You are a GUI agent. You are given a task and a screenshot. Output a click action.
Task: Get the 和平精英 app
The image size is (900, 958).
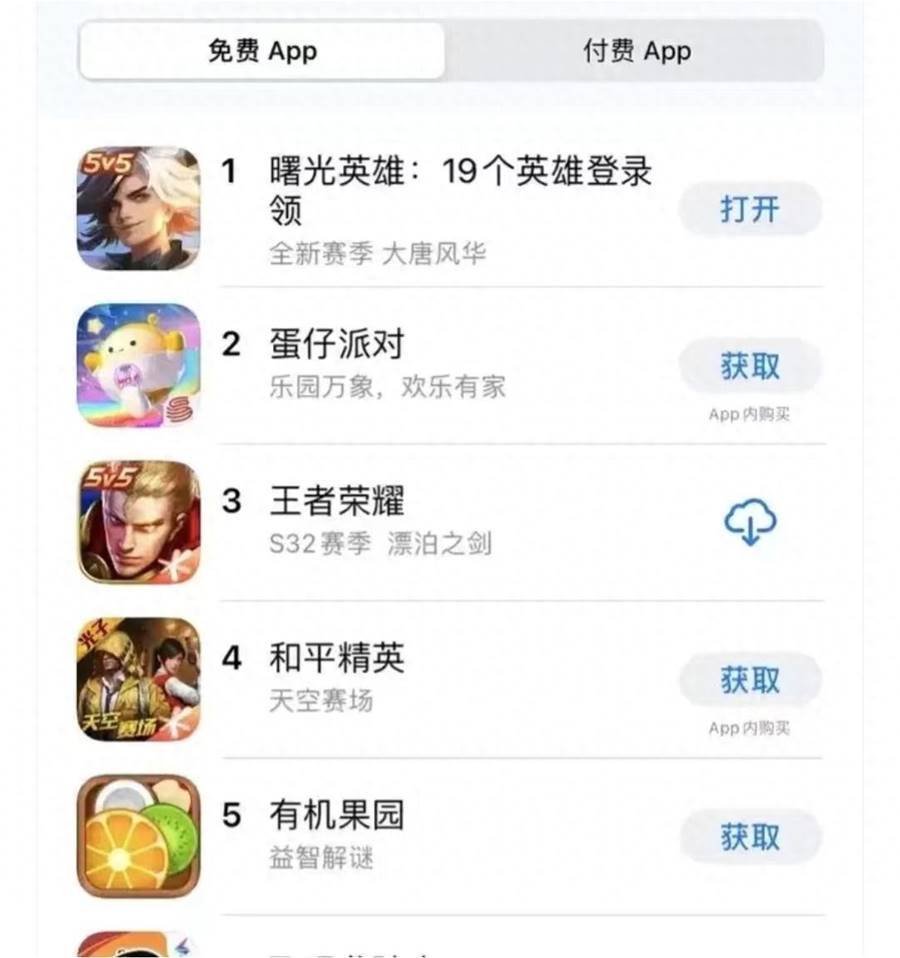(750, 681)
